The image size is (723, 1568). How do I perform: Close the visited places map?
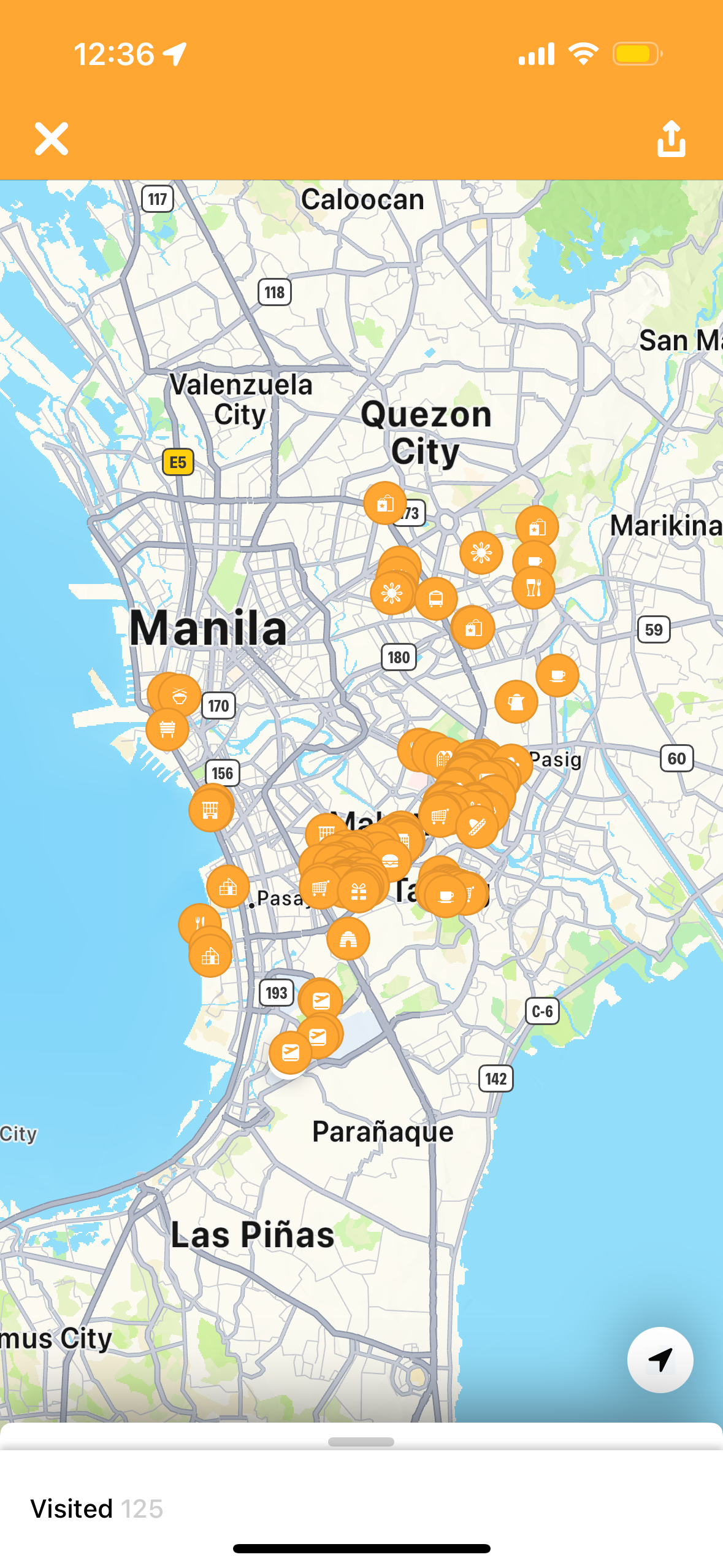tap(52, 139)
